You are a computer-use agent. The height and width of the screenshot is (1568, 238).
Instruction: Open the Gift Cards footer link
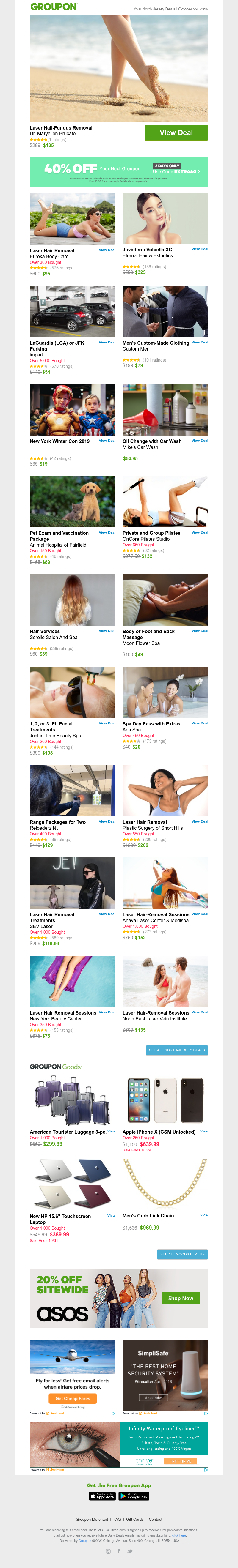pyautogui.click(x=134, y=1519)
